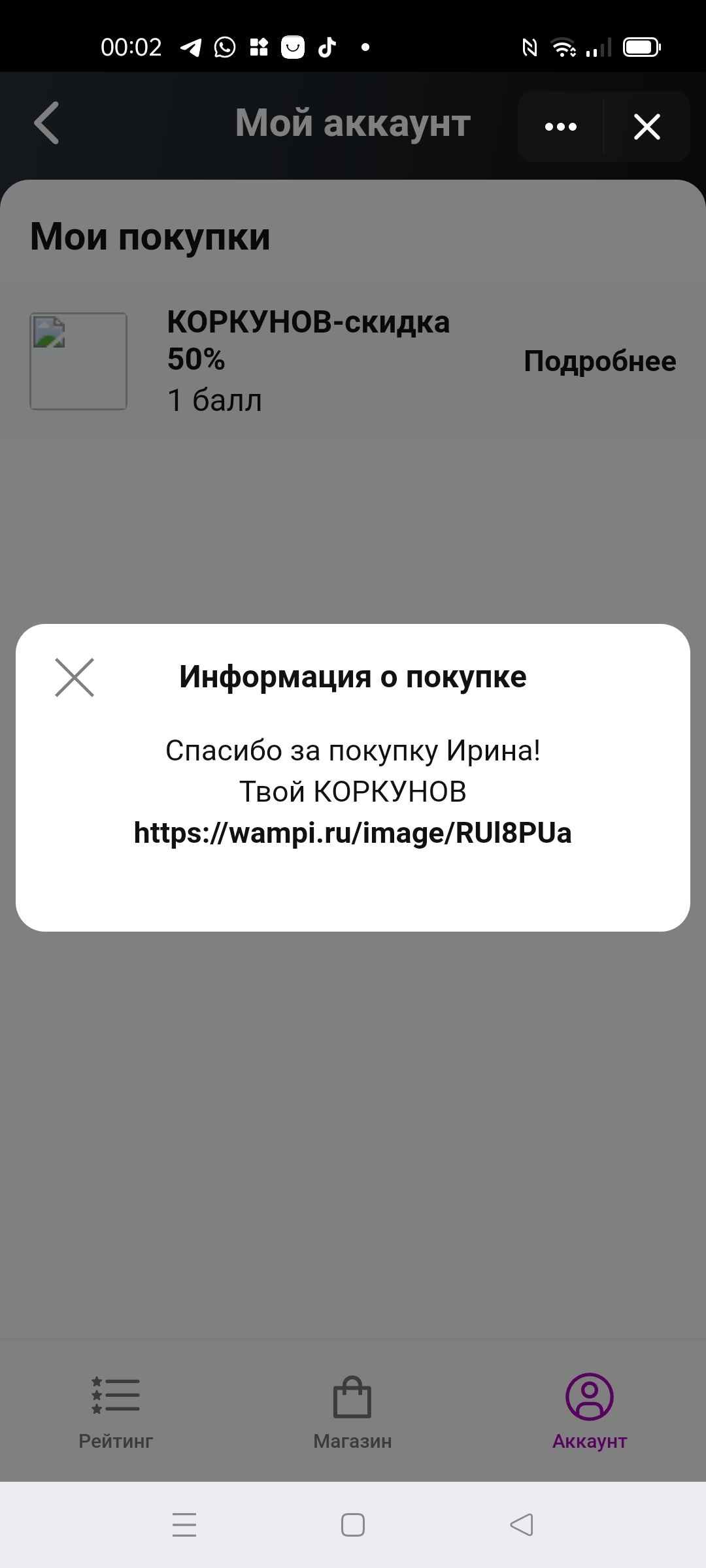Close the mini app with the X
The height and width of the screenshot is (1568, 706).
(647, 127)
